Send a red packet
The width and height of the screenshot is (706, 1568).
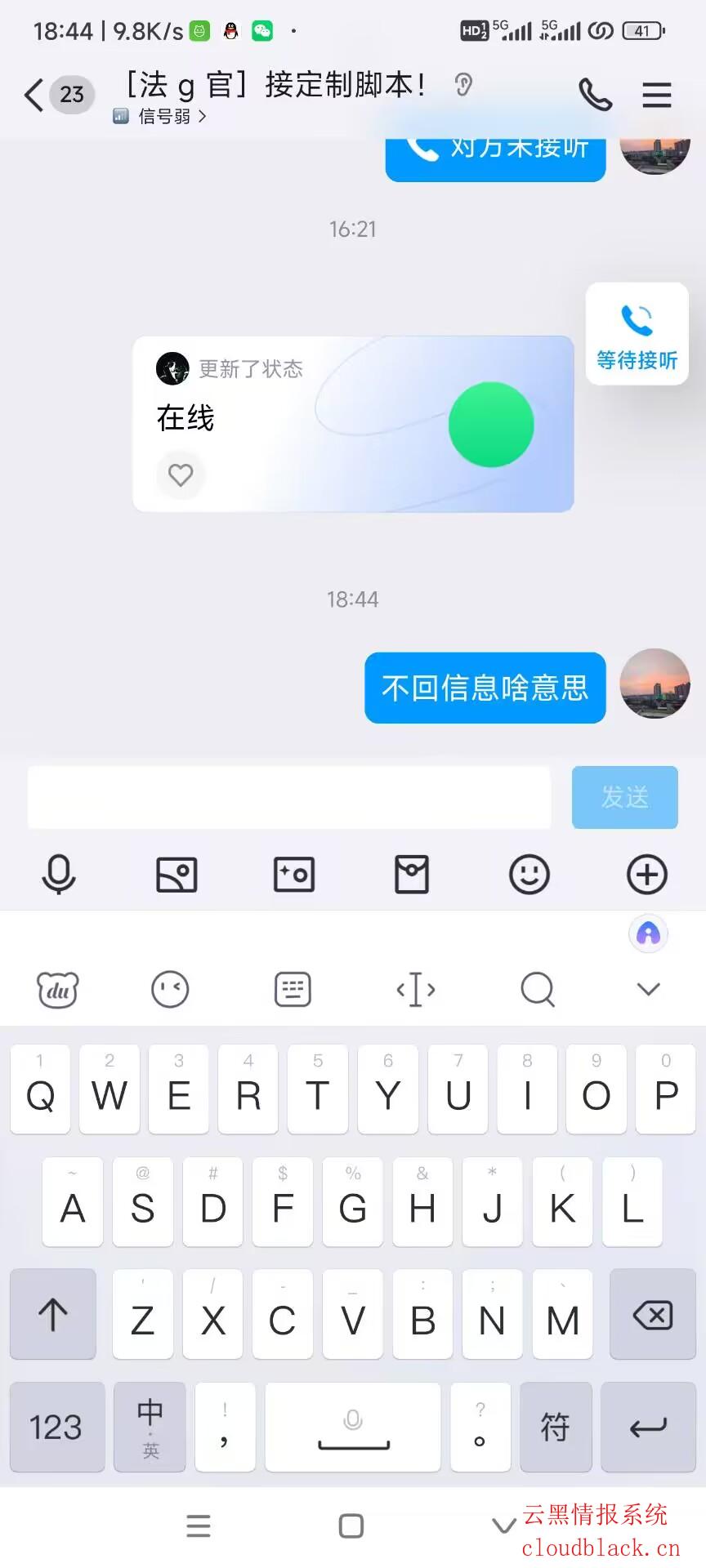pyautogui.click(x=412, y=875)
